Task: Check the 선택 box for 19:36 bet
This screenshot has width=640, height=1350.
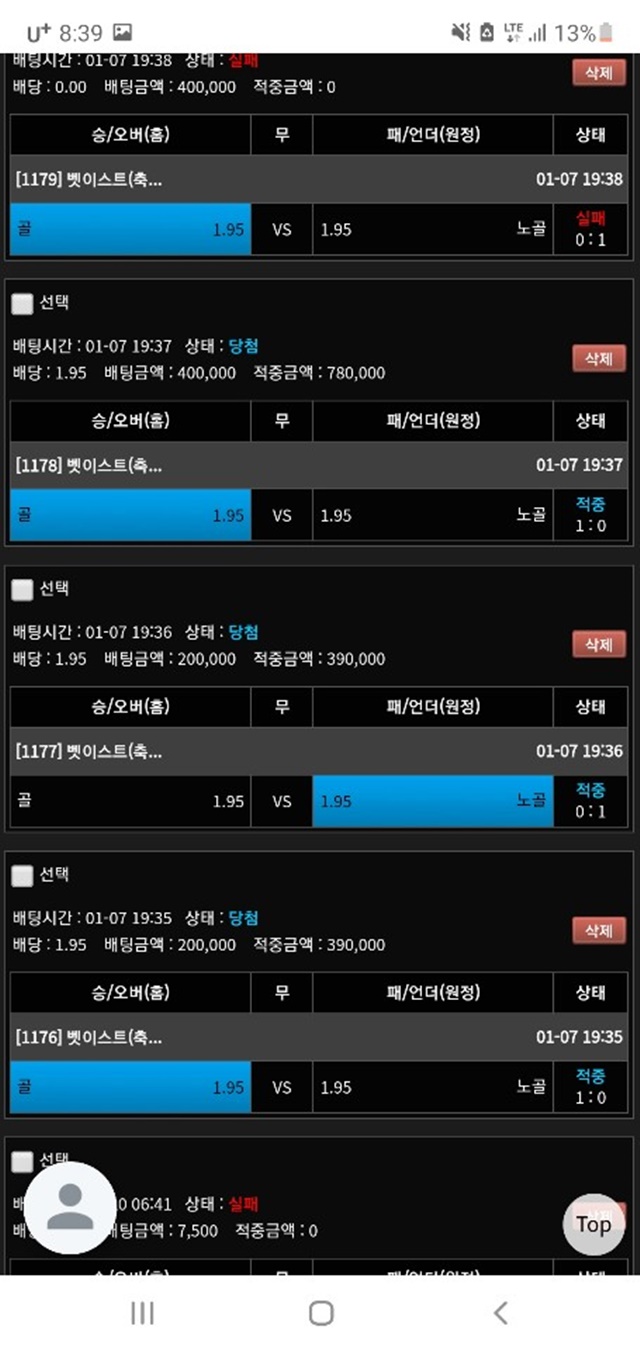Action: tap(22, 589)
